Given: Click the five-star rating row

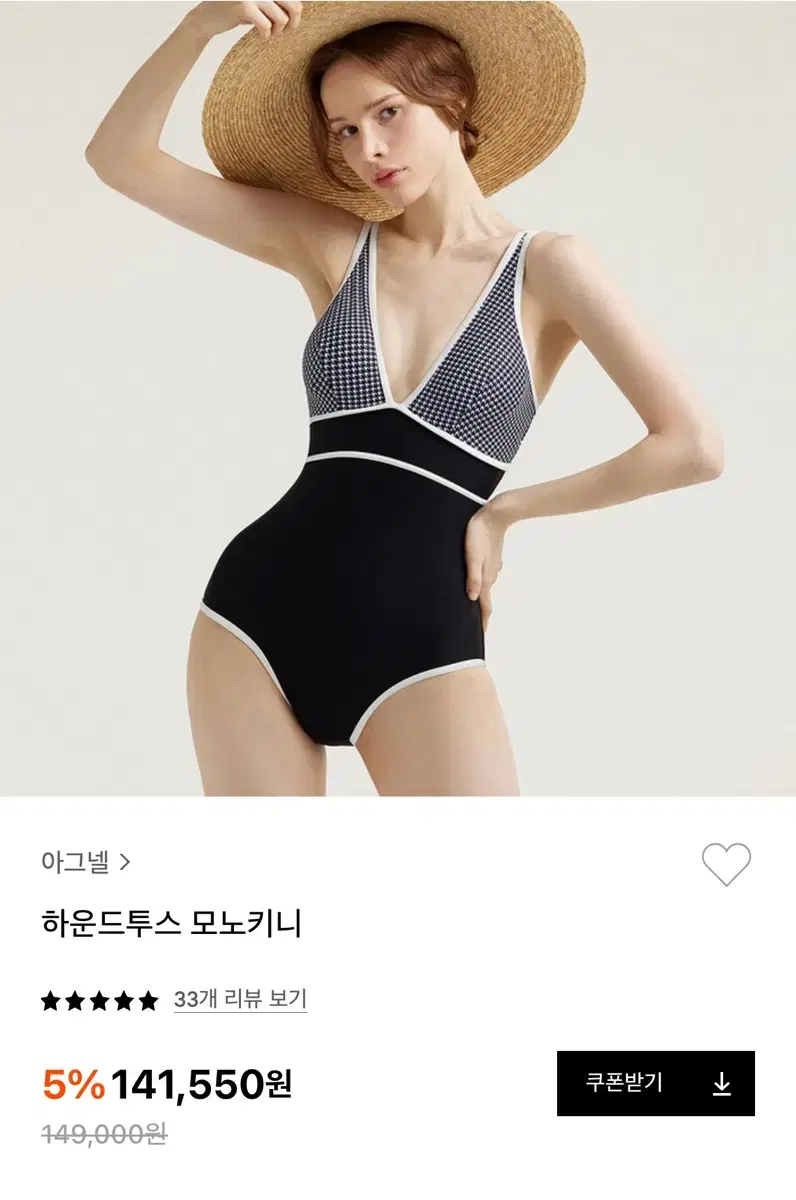Looking at the screenshot, I should click(104, 998).
